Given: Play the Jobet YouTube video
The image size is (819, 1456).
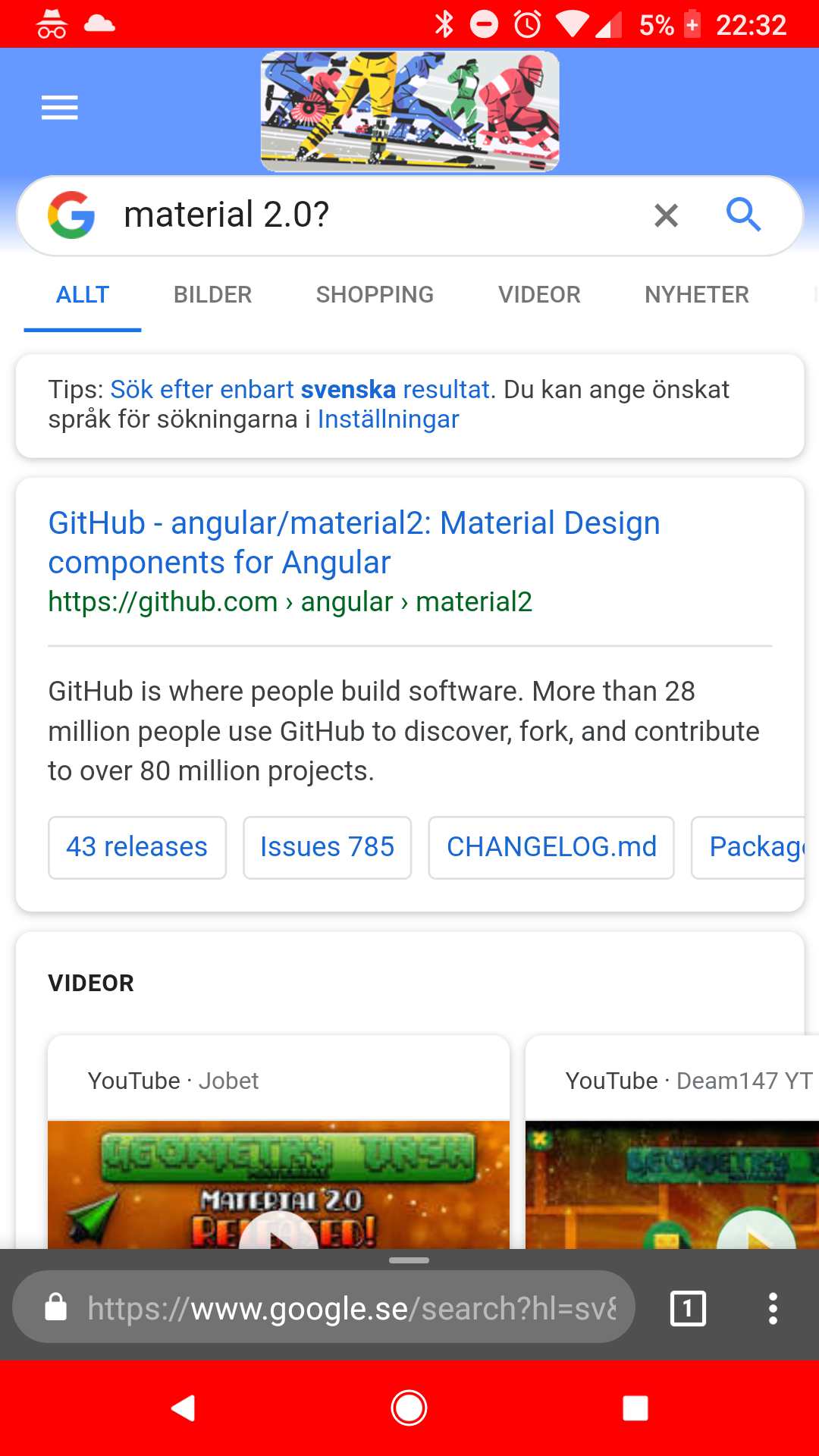Looking at the screenshot, I should click(278, 1185).
